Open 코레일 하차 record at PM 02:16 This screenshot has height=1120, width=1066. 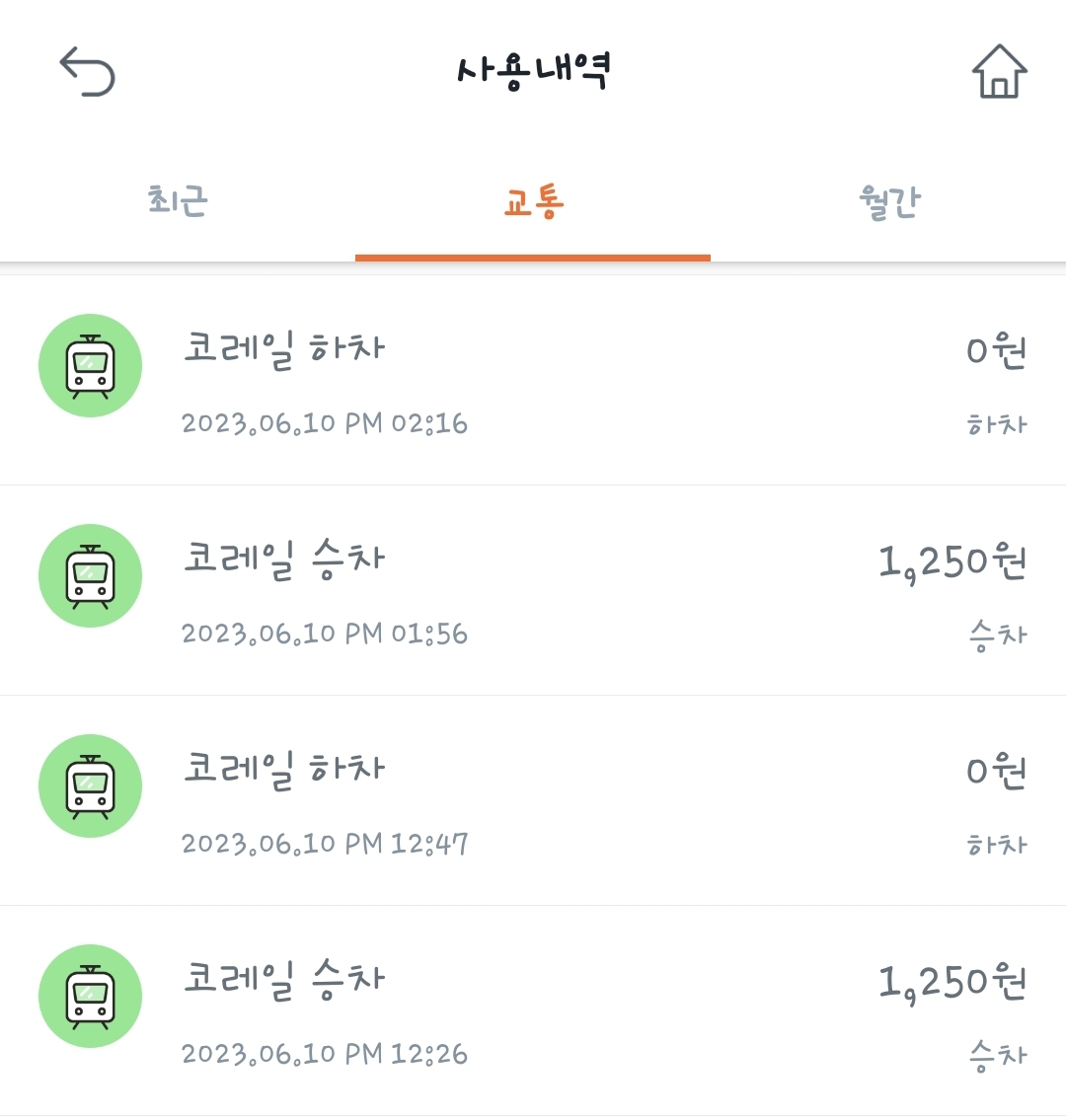[533, 381]
